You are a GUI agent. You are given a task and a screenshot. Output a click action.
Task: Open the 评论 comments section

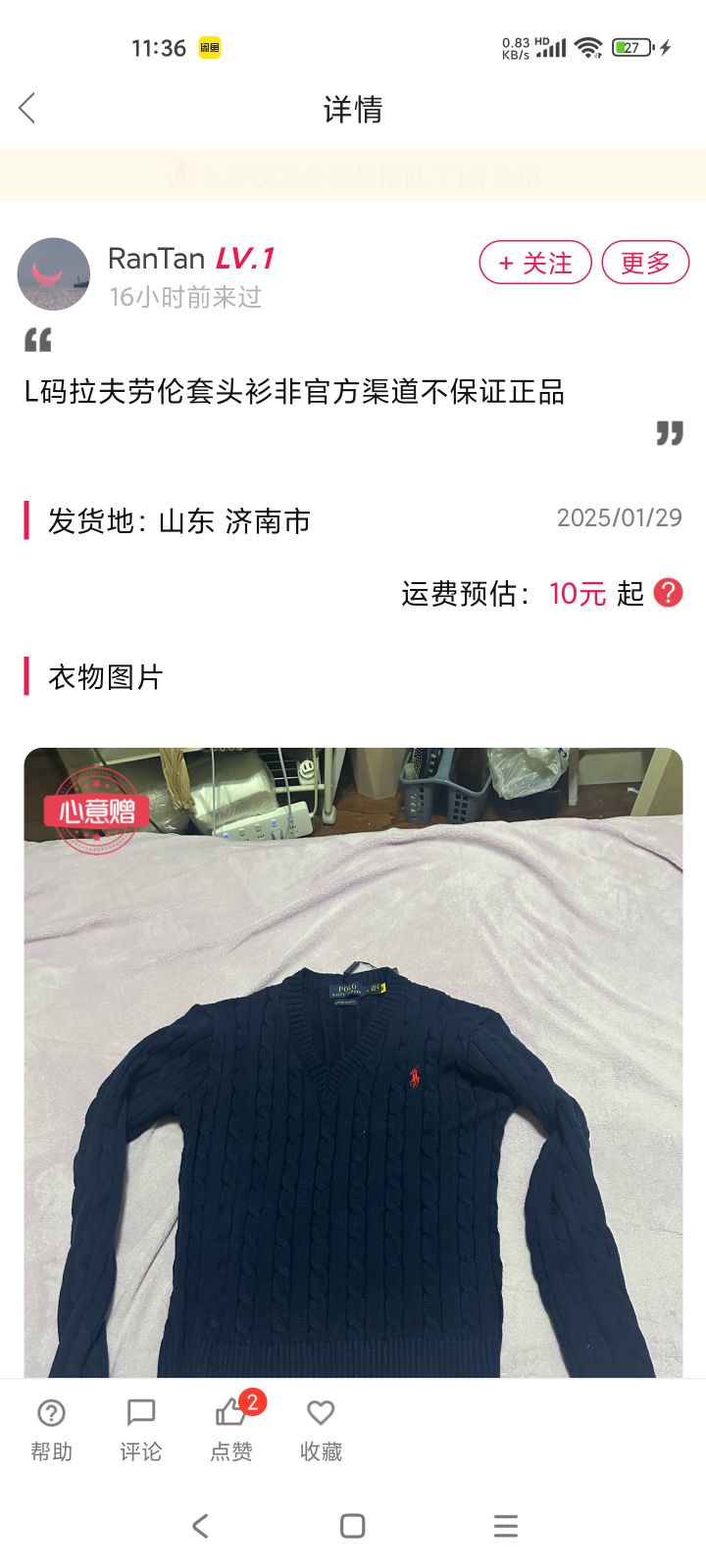click(x=141, y=1431)
